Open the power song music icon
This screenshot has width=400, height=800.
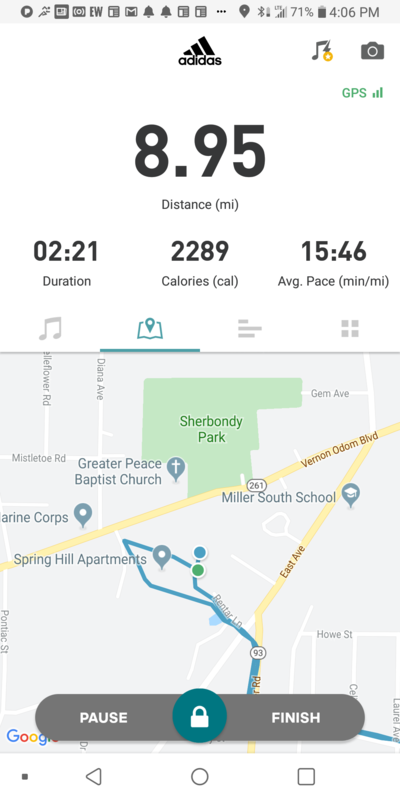[x=322, y=51]
